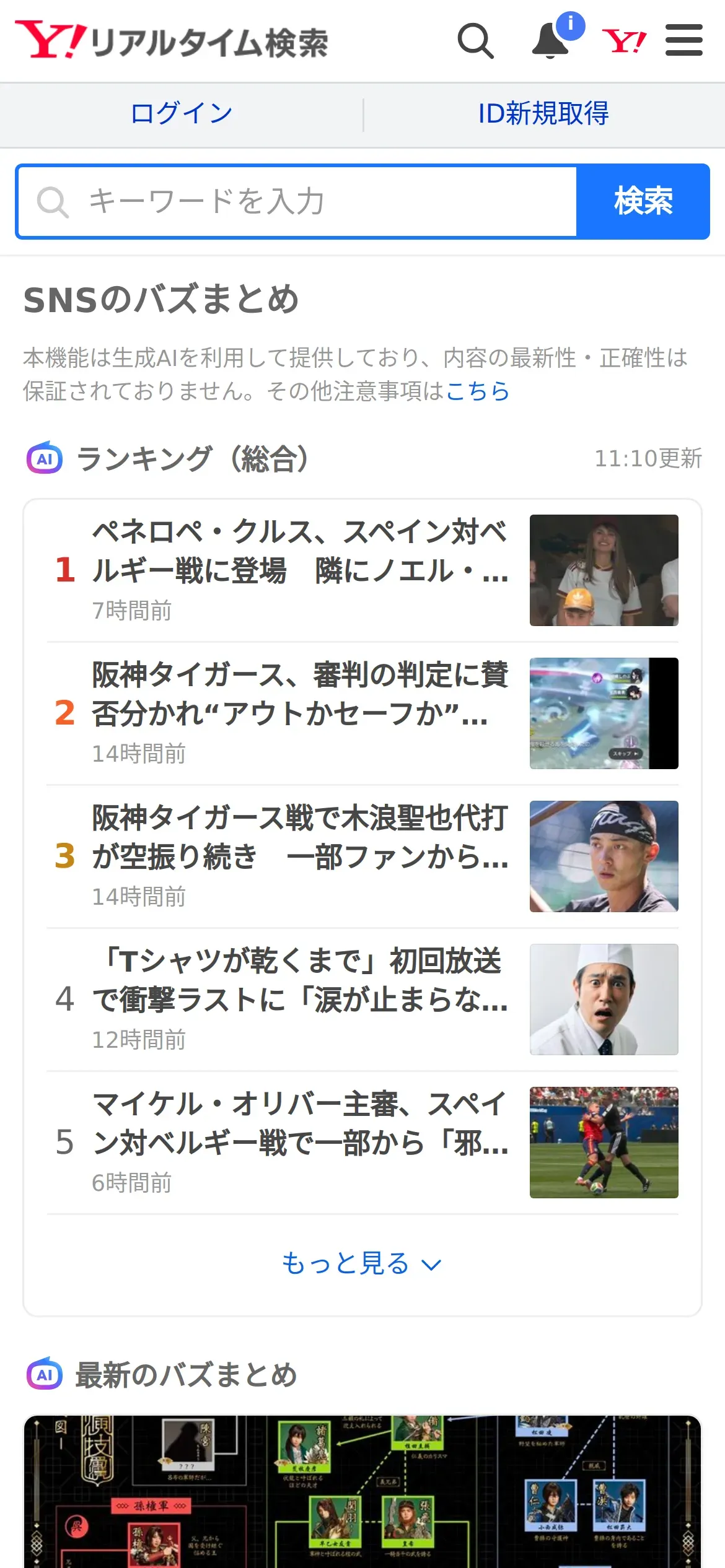Image resolution: width=725 pixels, height=1568 pixels.
Task: Tap the blue 検索 button
Action: pos(643,202)
